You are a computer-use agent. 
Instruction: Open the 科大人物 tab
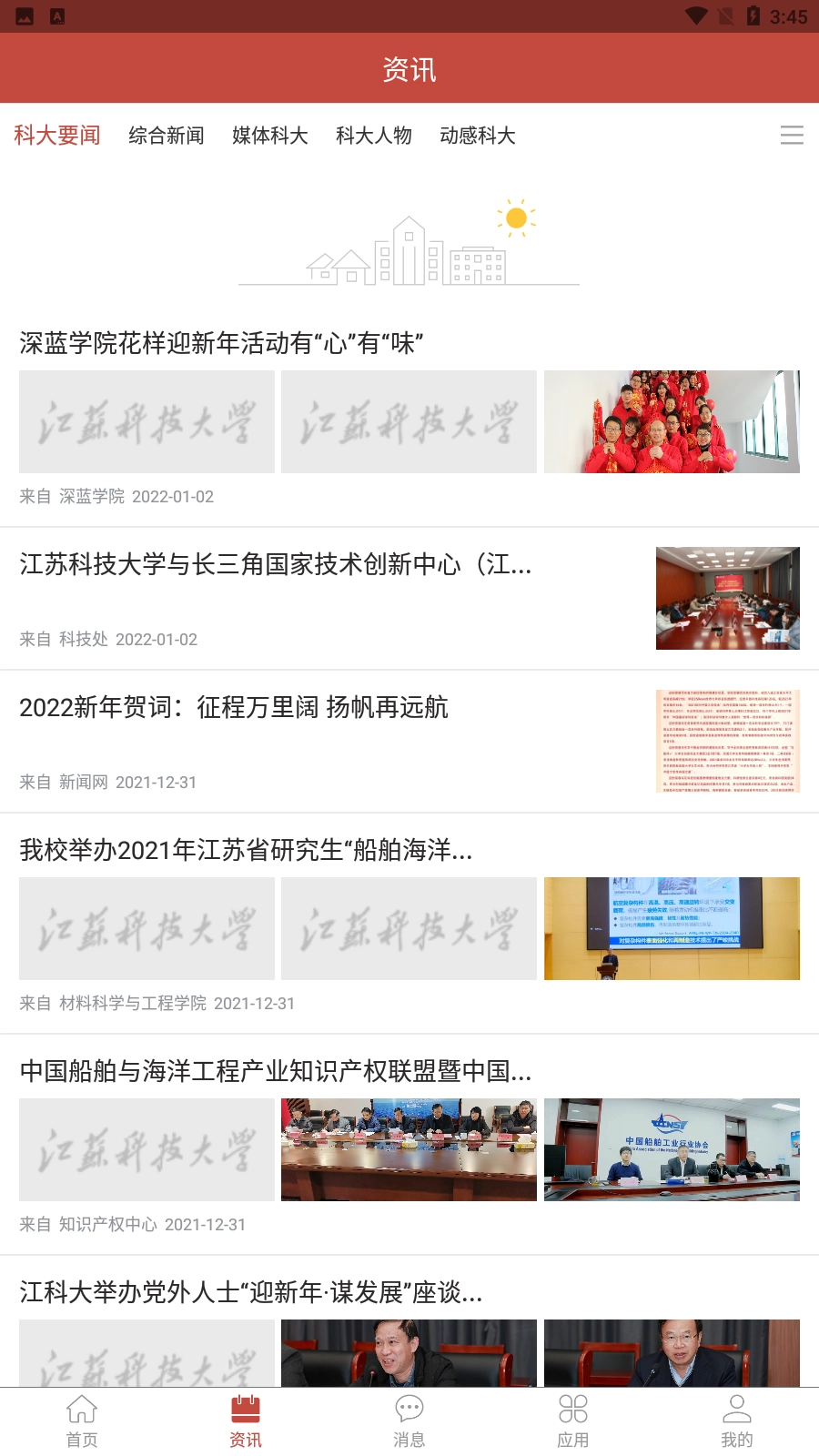(374, 136)
